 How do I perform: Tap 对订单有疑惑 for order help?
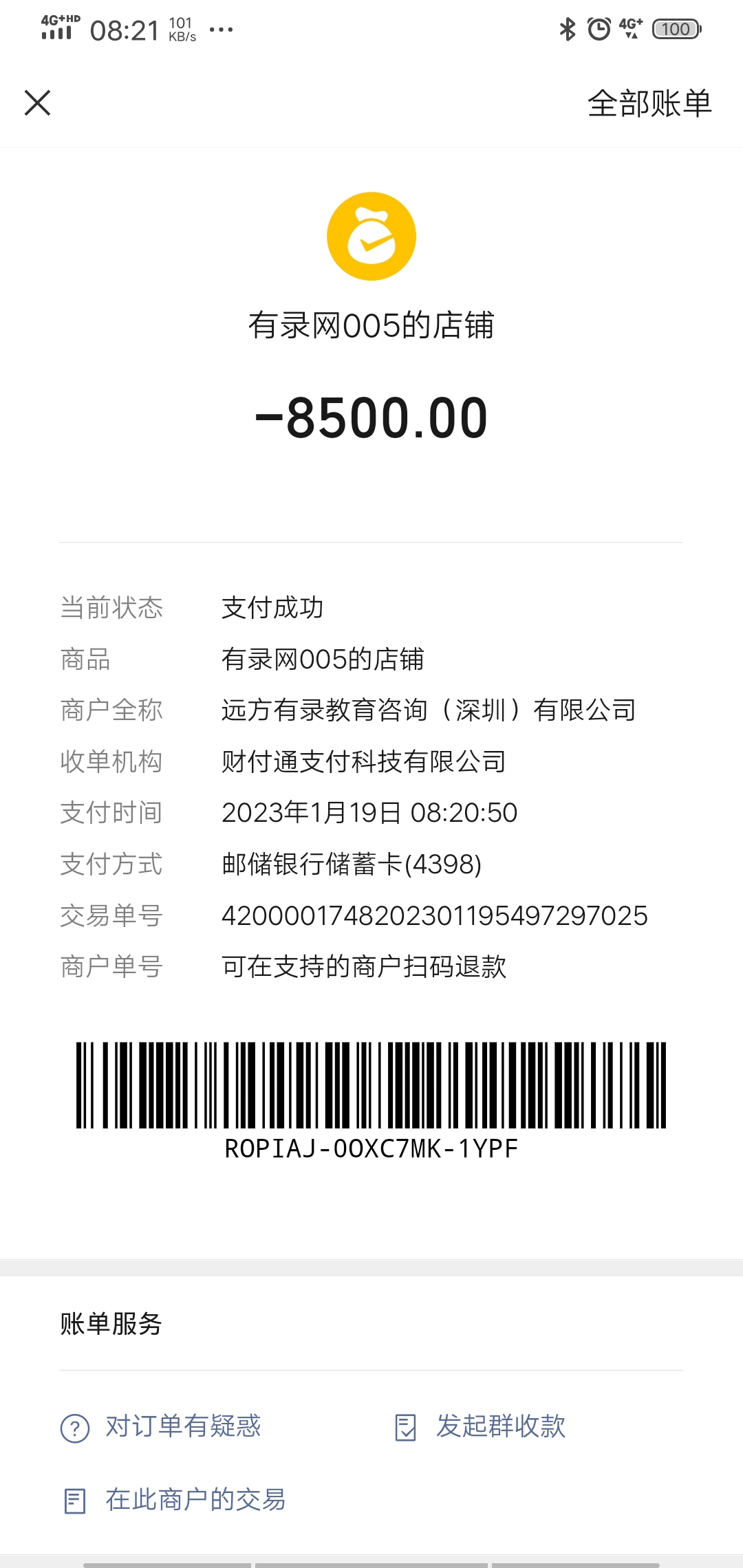click(x=162, y=1427)
